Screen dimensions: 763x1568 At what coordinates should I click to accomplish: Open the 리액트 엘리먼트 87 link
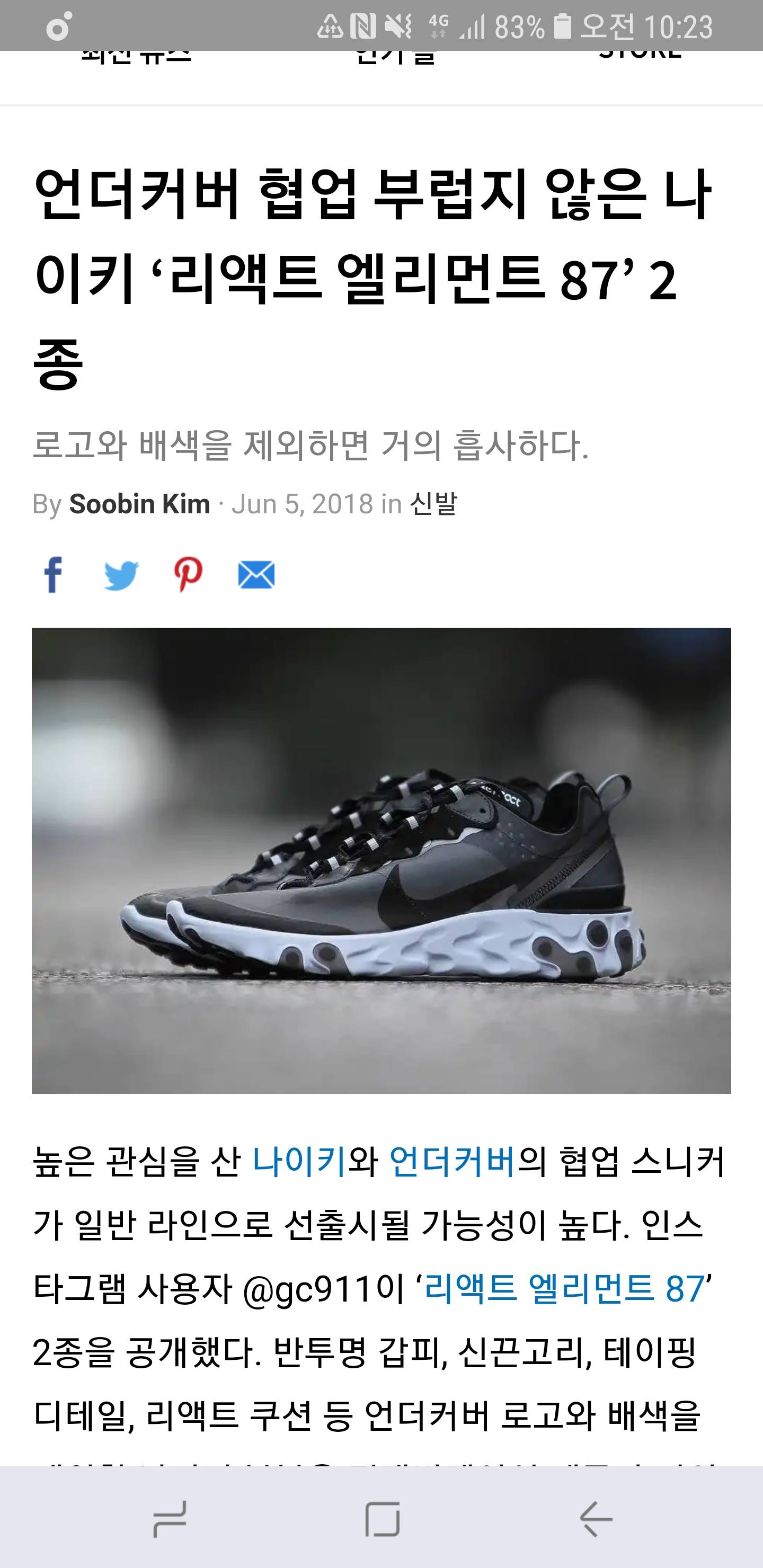pyautogui.click(x=564, y=1288)
